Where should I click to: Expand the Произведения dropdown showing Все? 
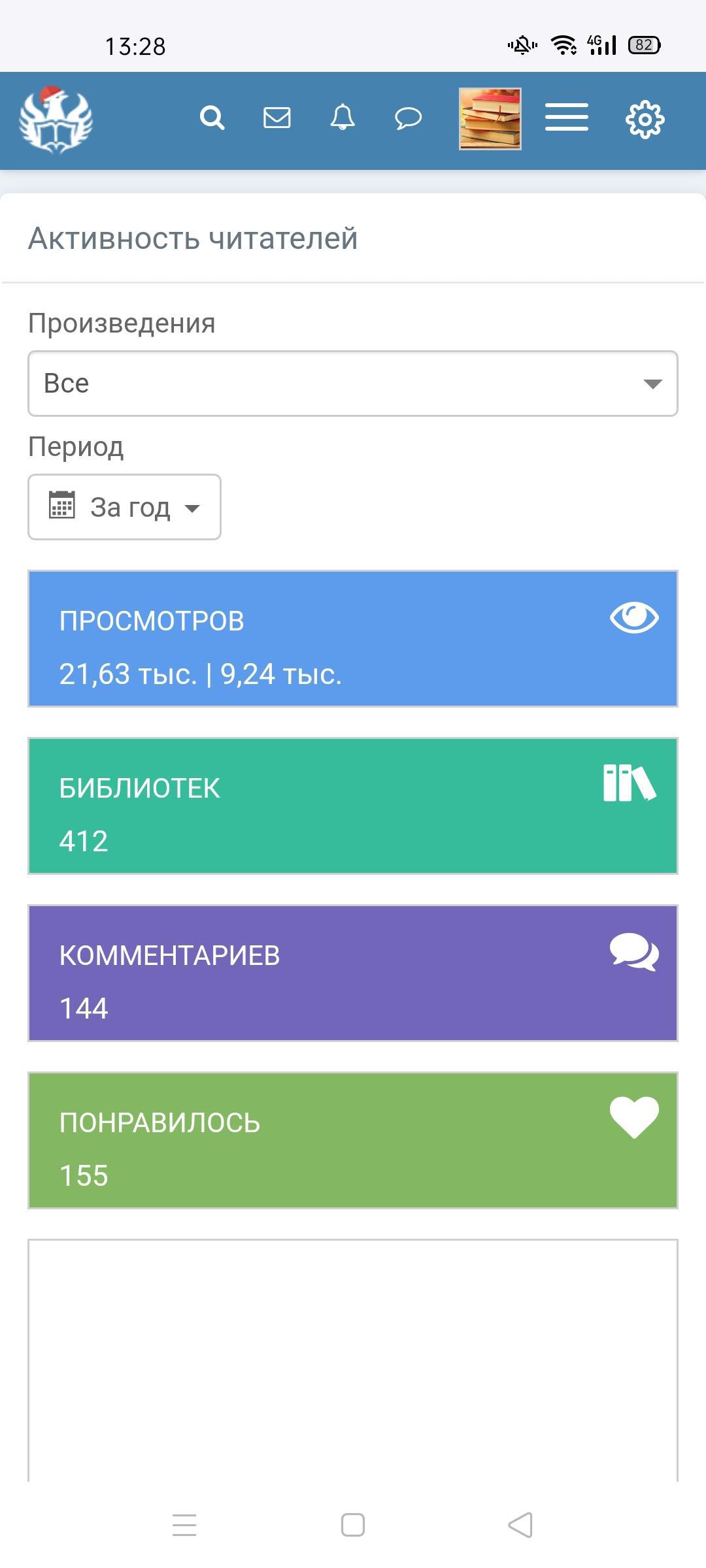click(352, 384)
